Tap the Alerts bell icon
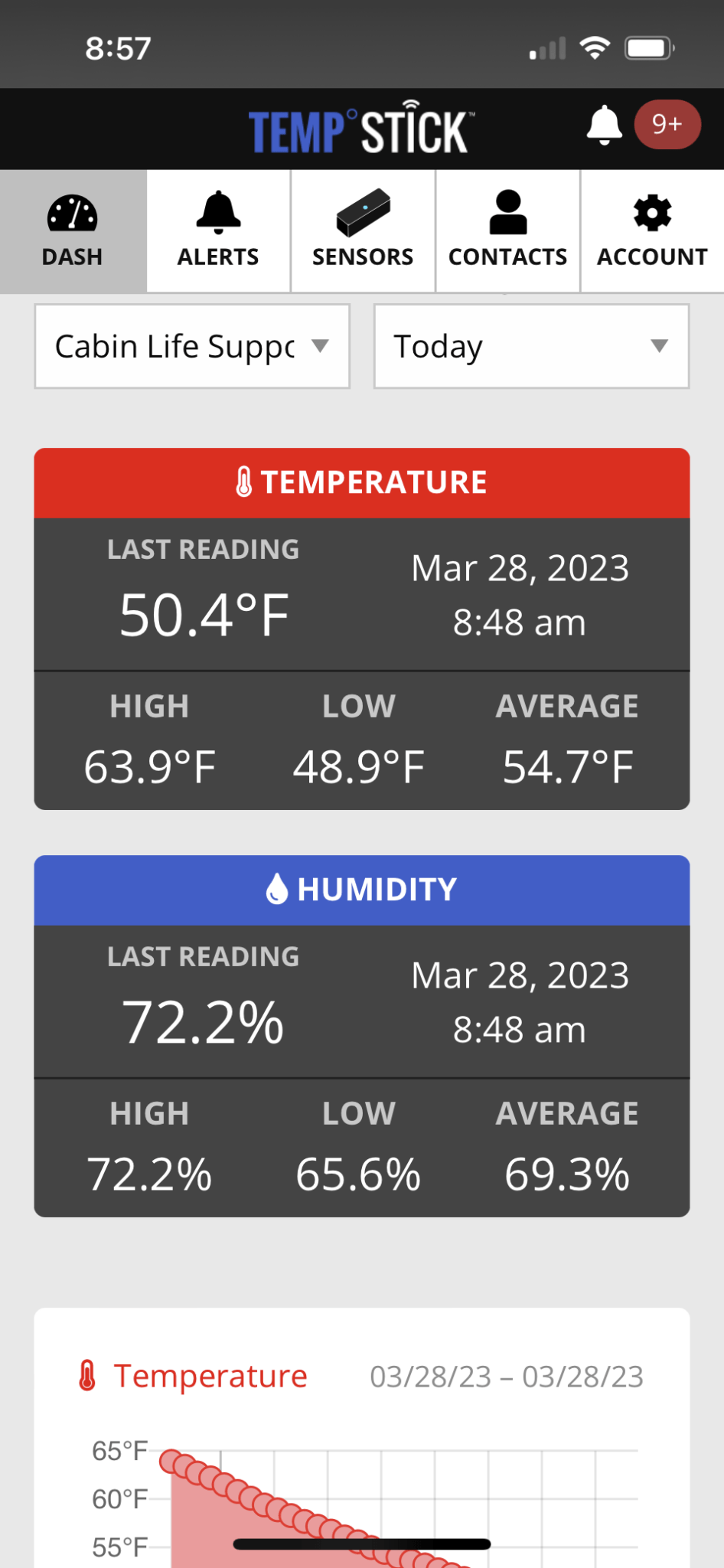This screenshot has height=1568, width=724. click(x=217, y=213)
